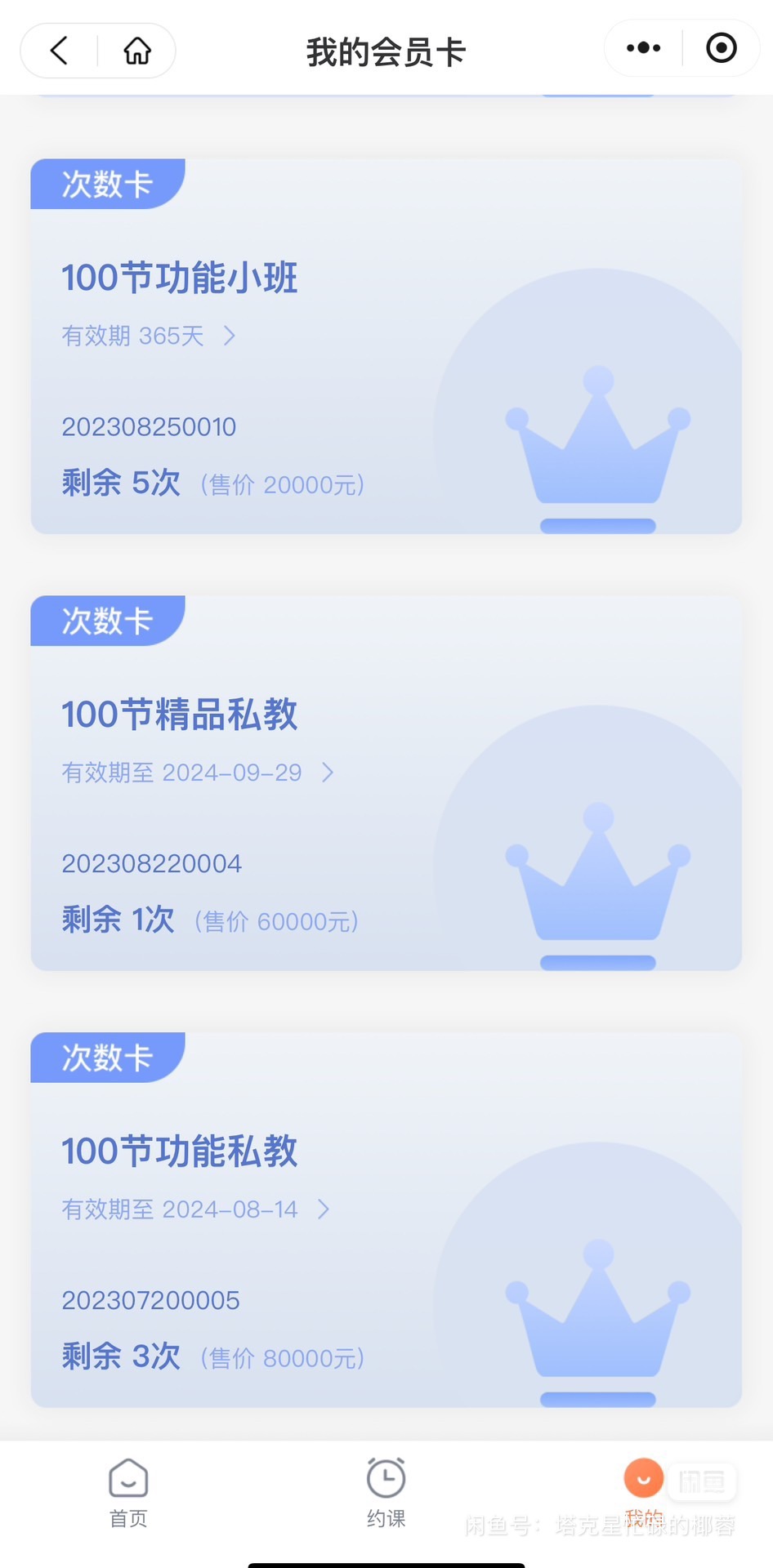This screenshot has height=1568, width=773.
Task: Expand the 有效期至 2024-09-29 details
Action: (x=198, y=773)
